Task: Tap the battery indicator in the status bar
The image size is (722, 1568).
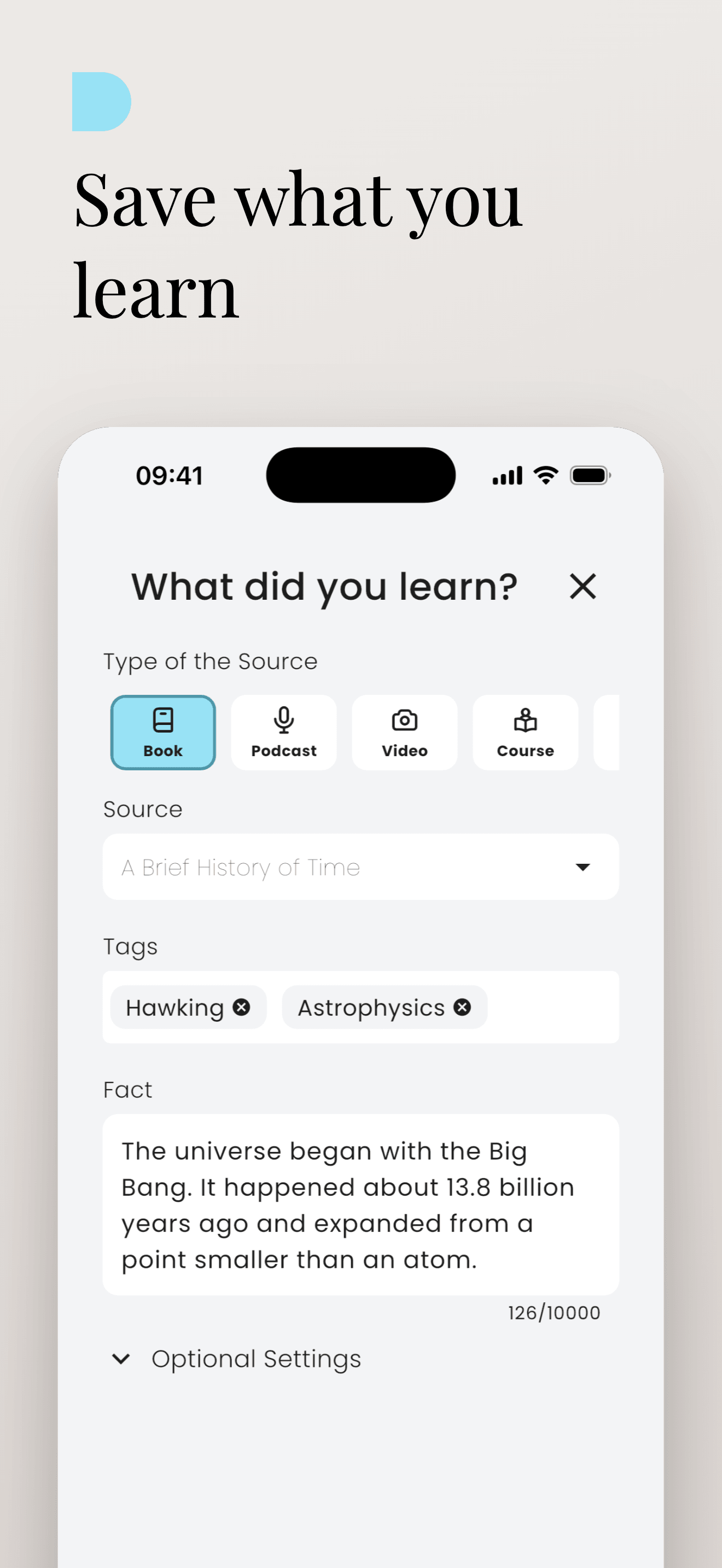Action: (588, 475)
